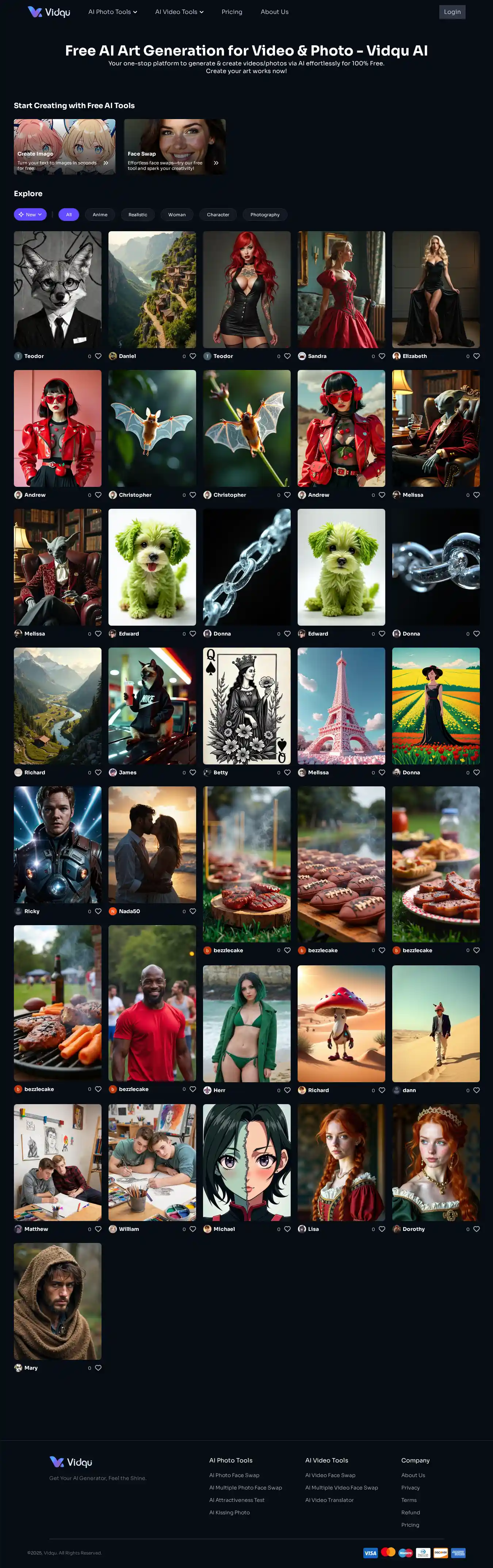Expand the AI Photo Tools menu
The height and width of the screenshot is (1568, 493).
coord(112,12)
